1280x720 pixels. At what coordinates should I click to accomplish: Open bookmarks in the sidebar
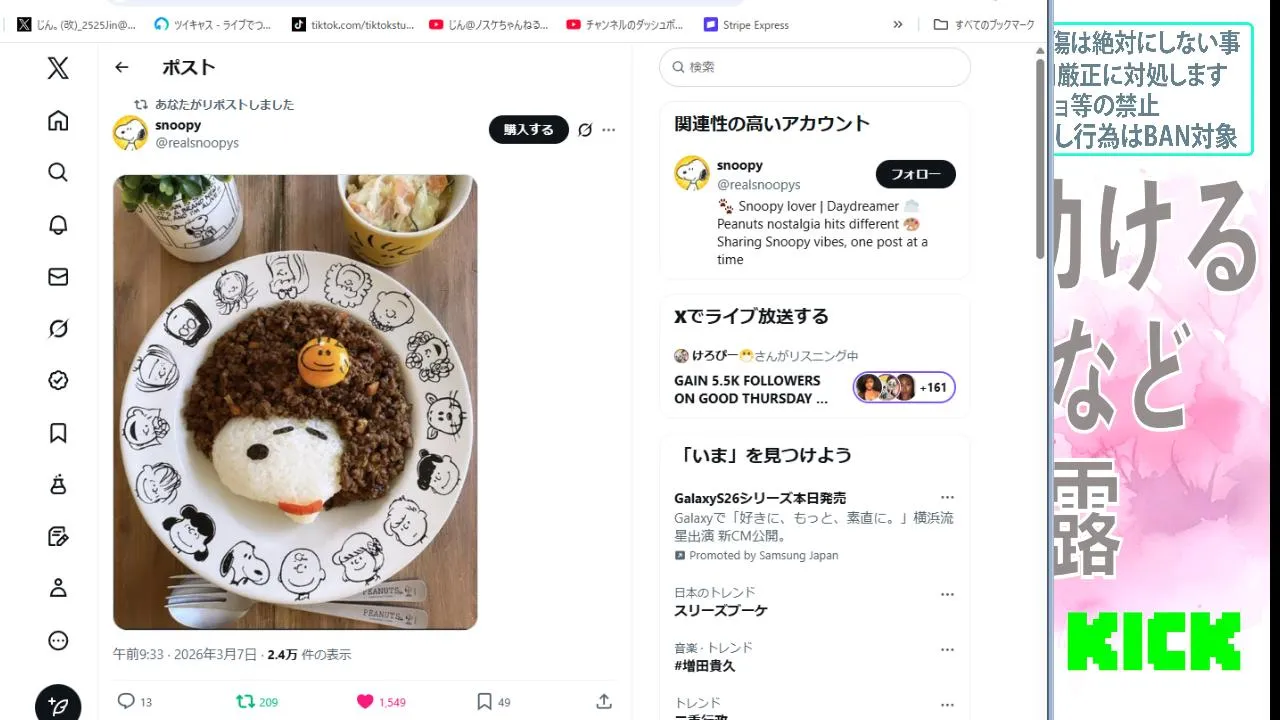click(58, 433)
